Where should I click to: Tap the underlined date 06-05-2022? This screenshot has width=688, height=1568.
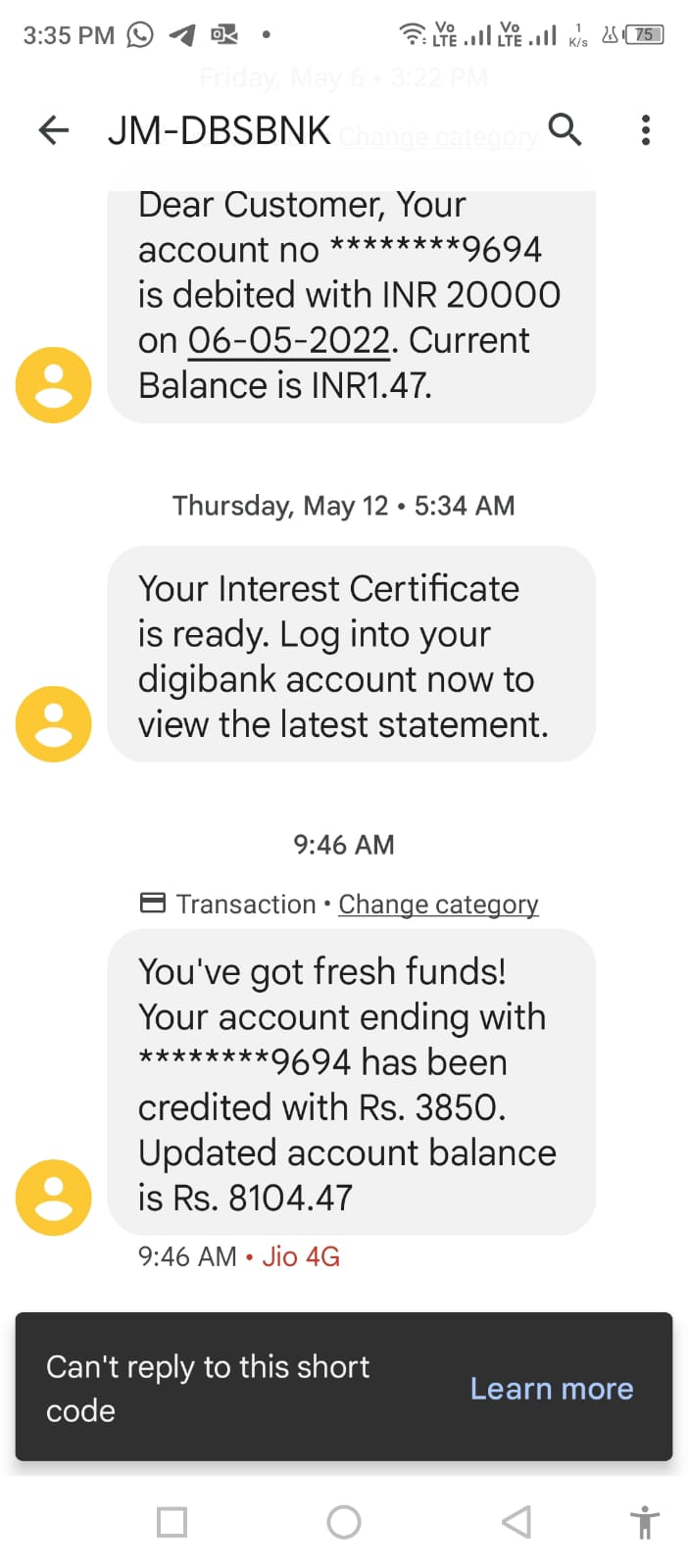click(289, 340)
